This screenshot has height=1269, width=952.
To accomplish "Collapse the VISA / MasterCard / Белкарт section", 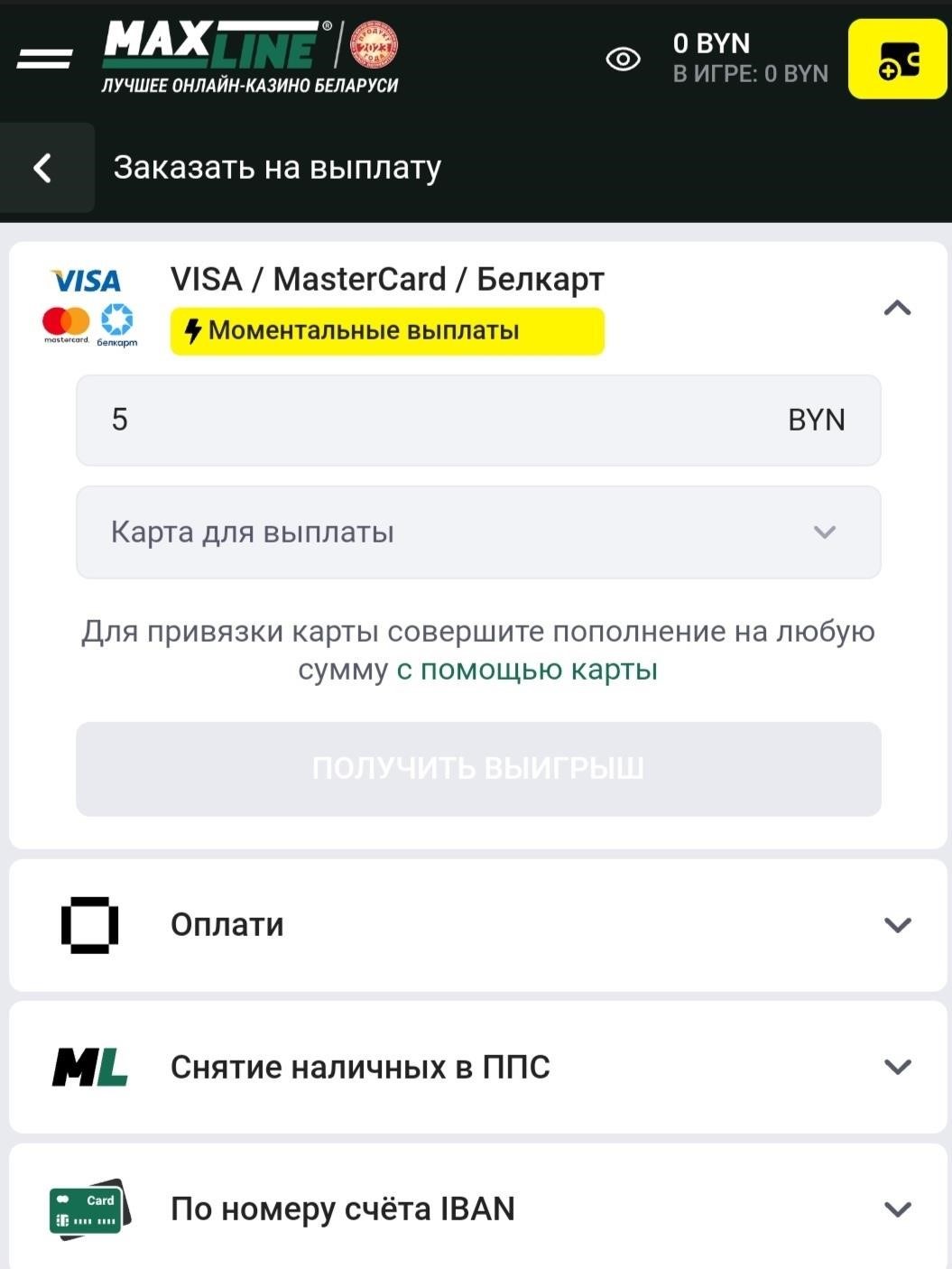I will (897, 308).
